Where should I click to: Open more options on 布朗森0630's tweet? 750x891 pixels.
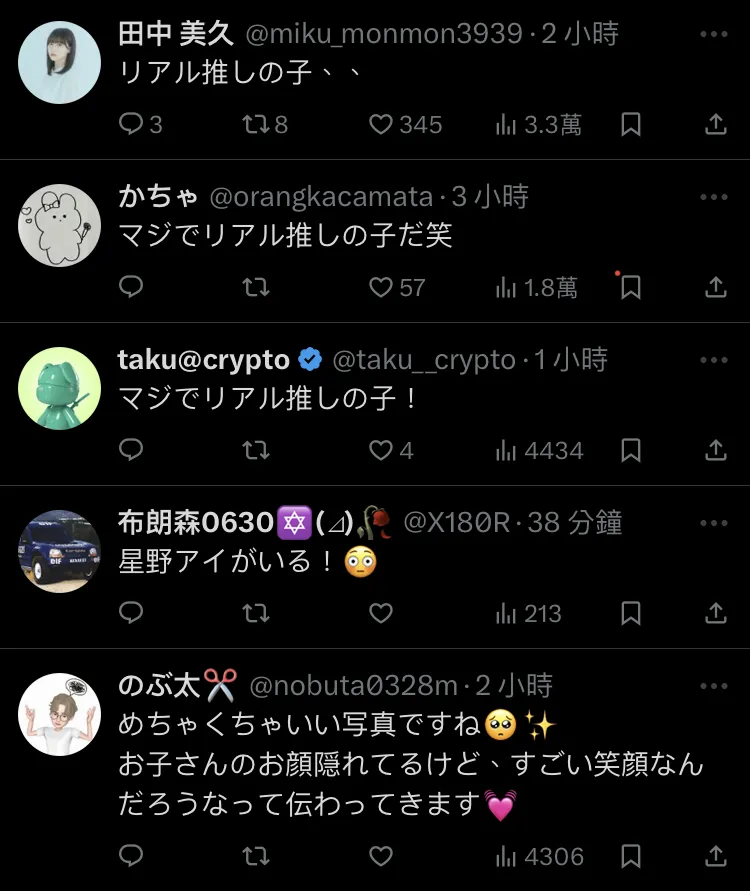coord(714,522)
